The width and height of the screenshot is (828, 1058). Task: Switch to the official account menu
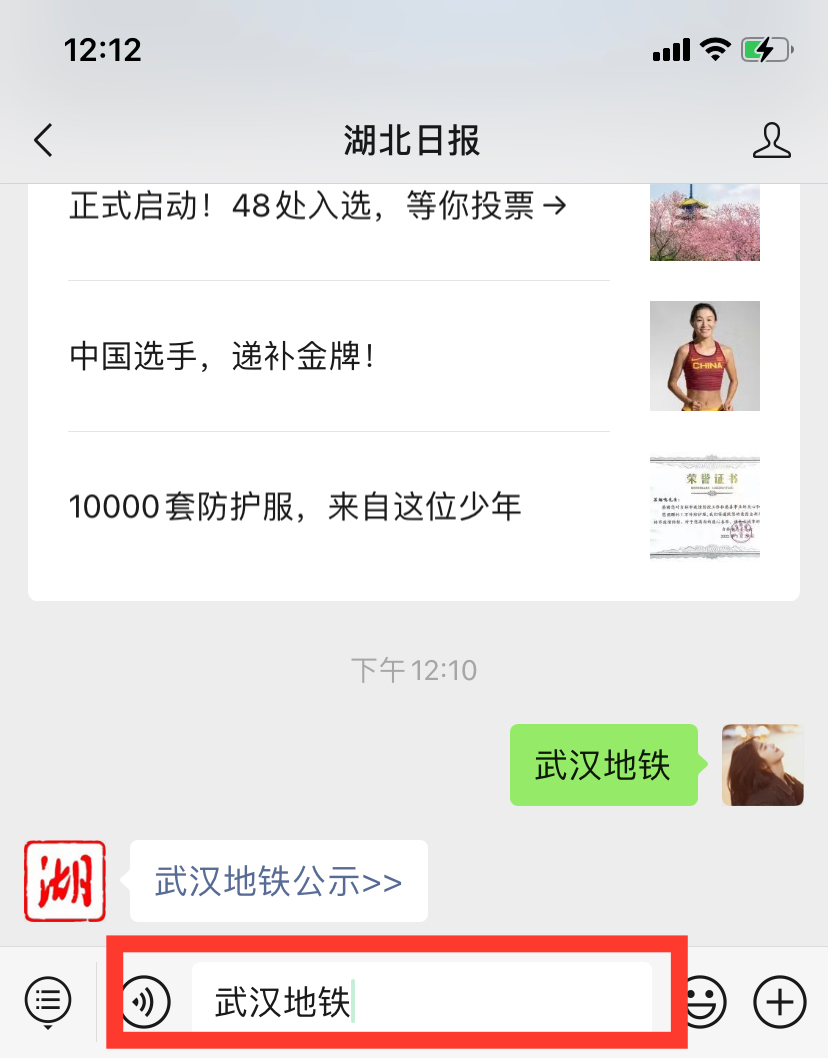click(x=48, y=999)
